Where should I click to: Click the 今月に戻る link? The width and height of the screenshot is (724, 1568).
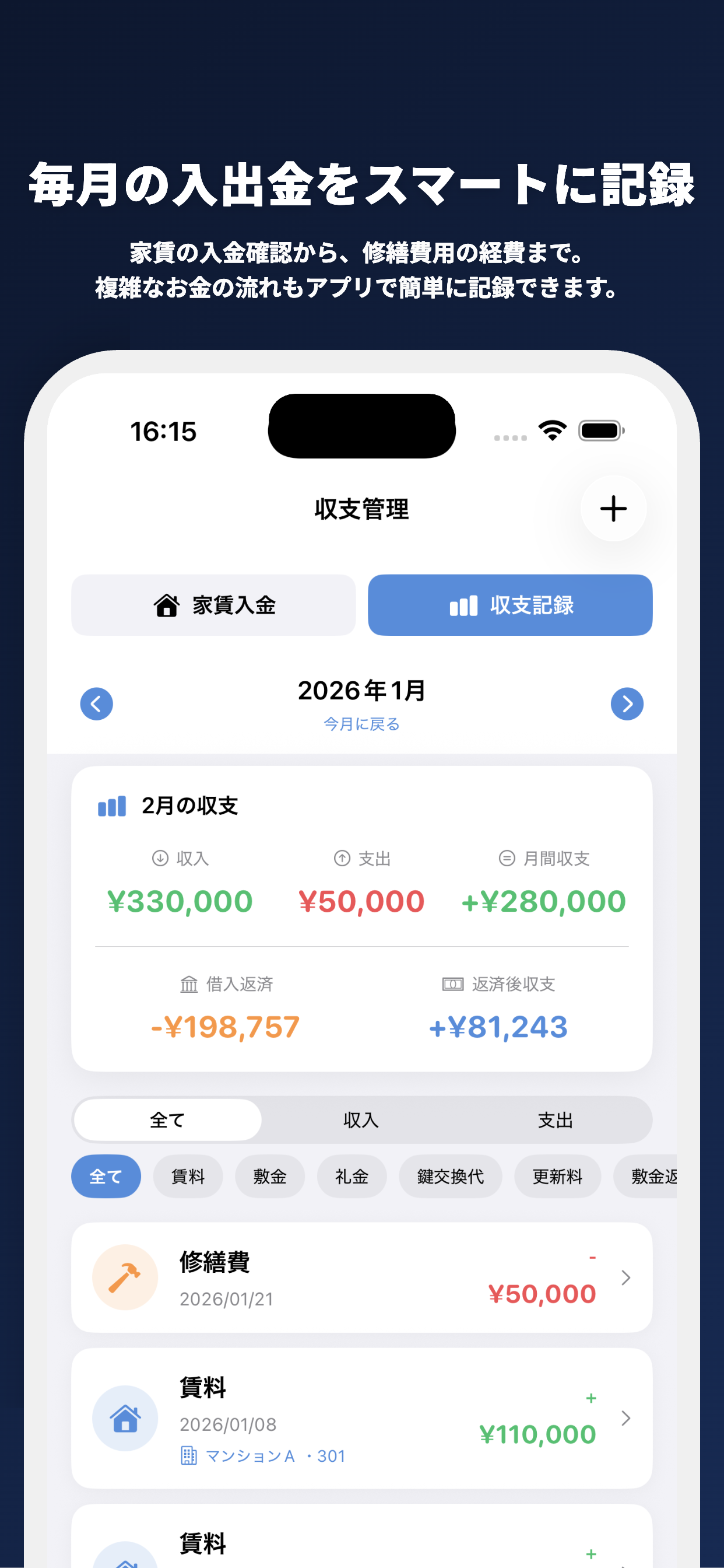pyautogui.click(x=361, y=724)
